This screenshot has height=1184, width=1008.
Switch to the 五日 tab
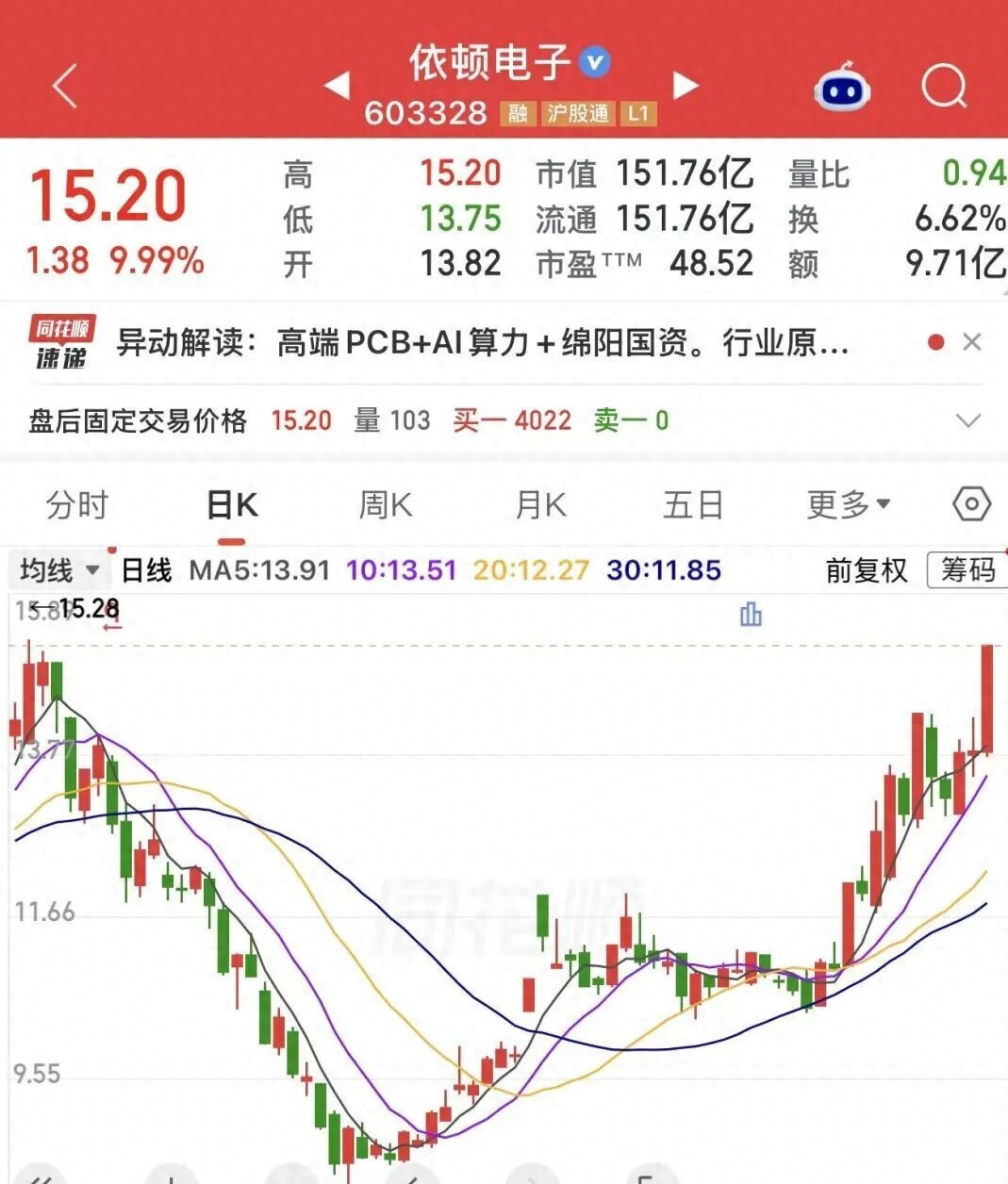(693, 505)
